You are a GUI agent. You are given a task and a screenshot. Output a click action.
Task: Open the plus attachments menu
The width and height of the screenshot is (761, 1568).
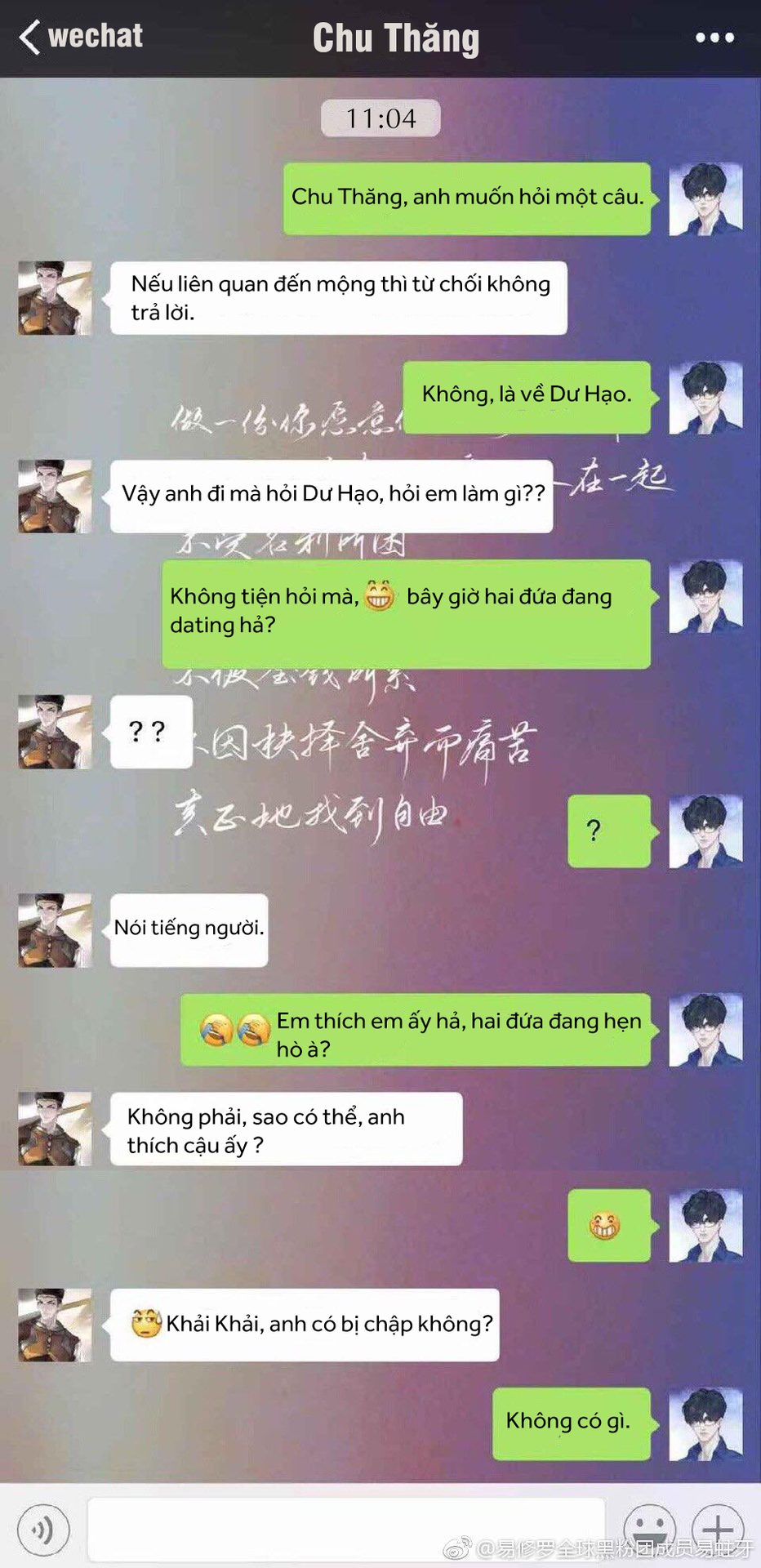tap(718, 1527)
